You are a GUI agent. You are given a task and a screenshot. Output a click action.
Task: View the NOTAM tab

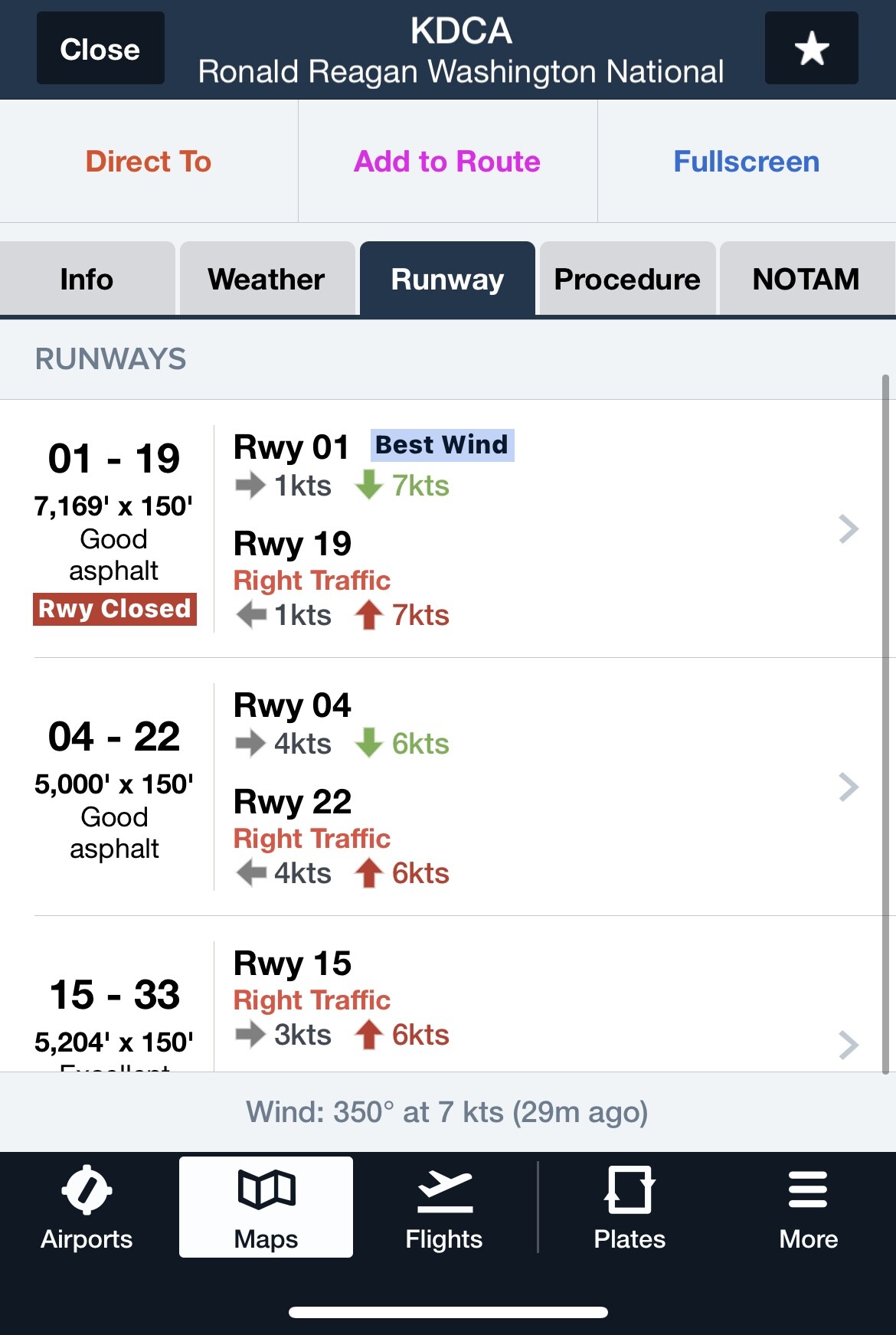[x=806, y=280]
